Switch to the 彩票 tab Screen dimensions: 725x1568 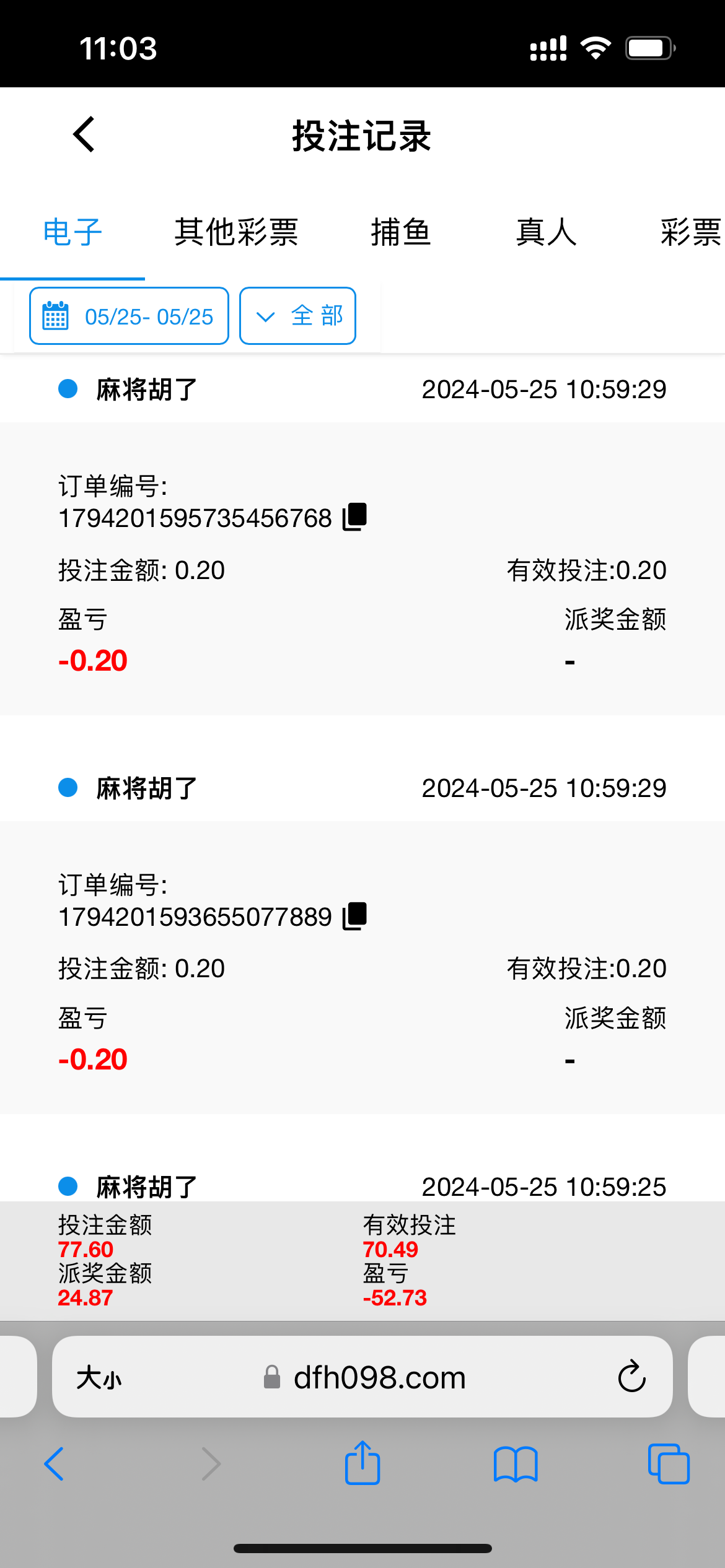pos(690,233)
